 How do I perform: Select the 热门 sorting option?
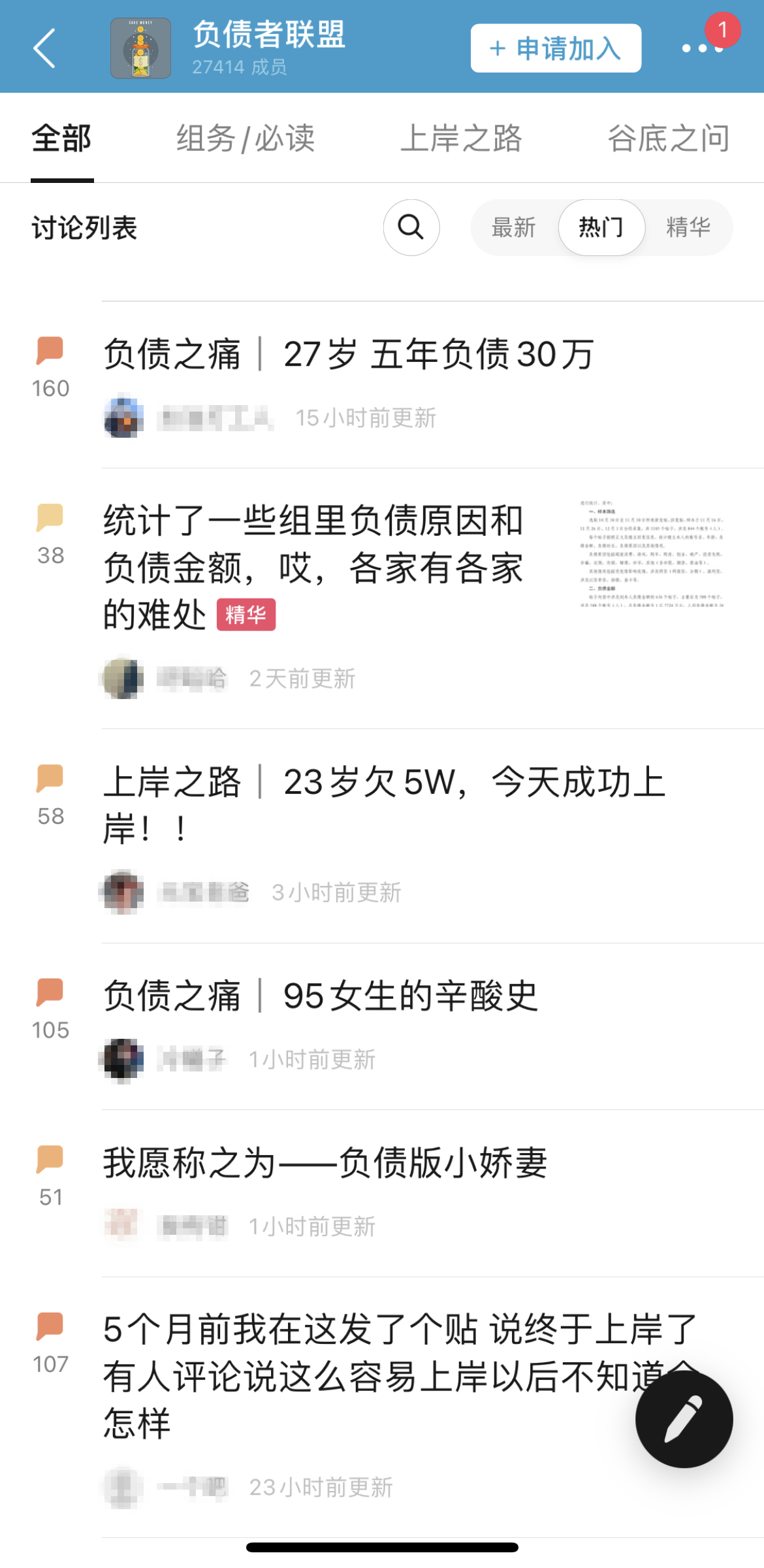pyautogui.click(x=601, y=227)
